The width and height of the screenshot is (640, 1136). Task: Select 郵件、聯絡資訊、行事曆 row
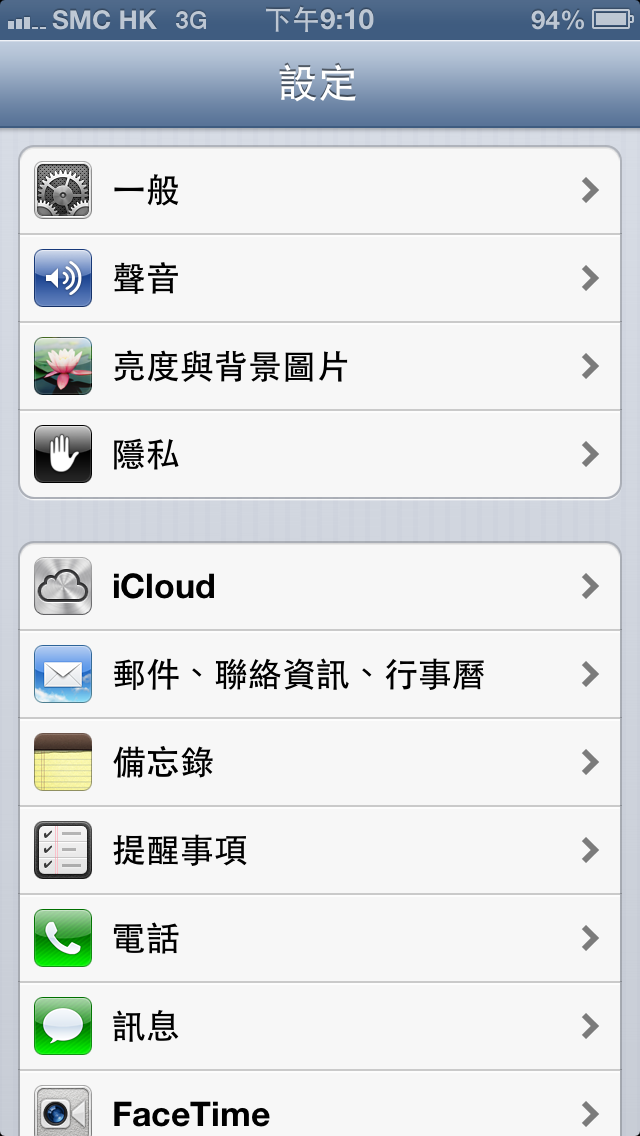coord(320,674)
